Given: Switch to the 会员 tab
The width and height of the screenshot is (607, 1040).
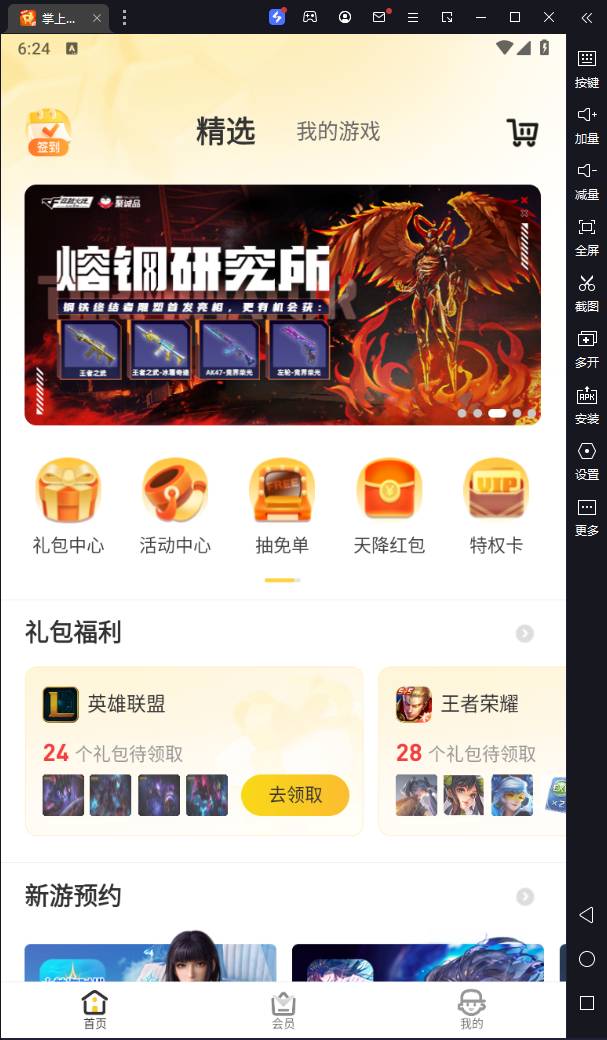Looking at the screenshot, I should (x=283, y=1010).
